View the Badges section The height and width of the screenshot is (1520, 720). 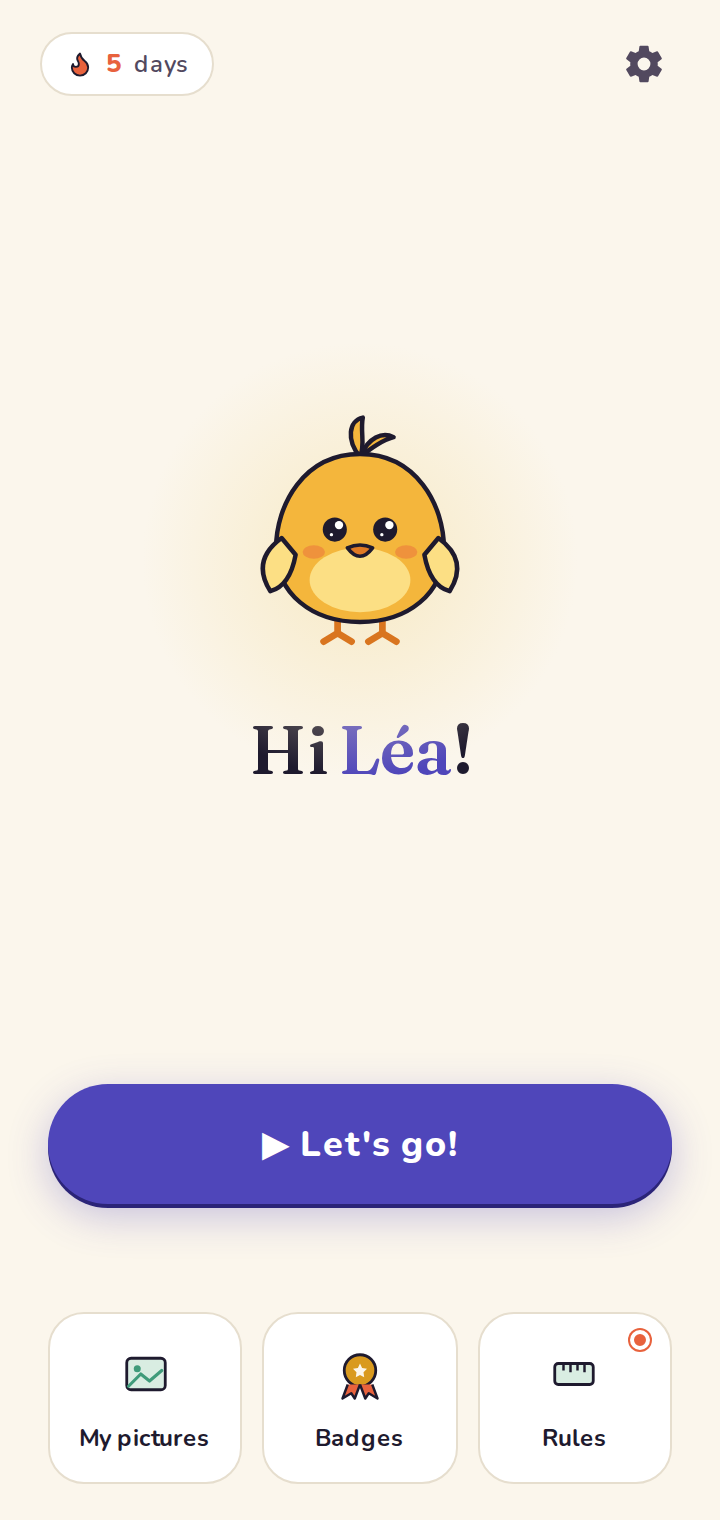point(360,1398)
